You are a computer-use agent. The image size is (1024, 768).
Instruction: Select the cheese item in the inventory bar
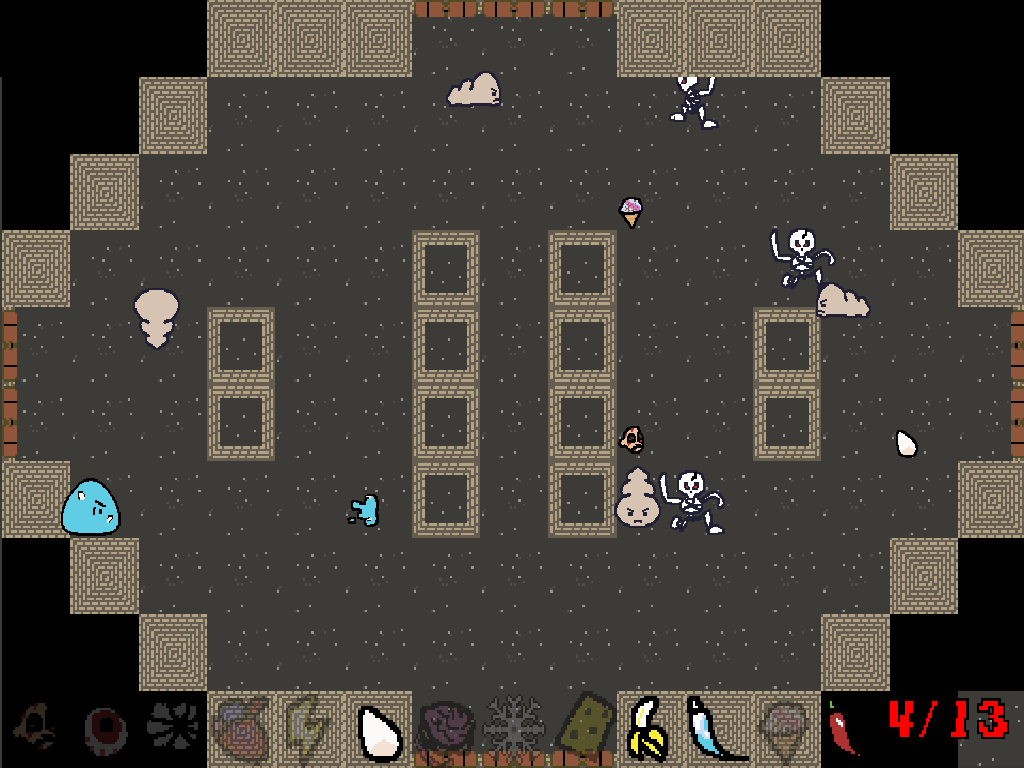tap(584, 726)
